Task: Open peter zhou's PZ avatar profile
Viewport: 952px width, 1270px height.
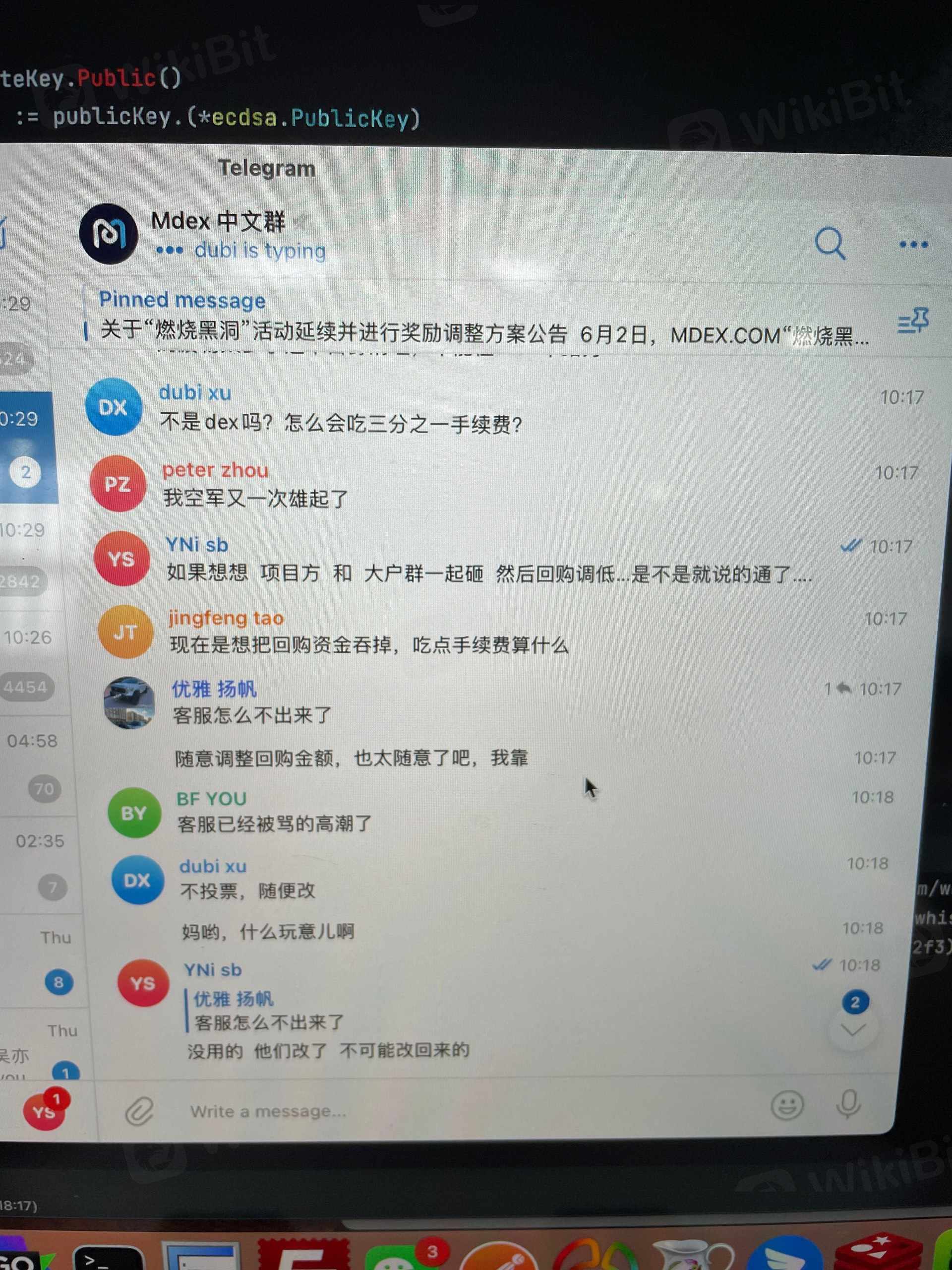Action: pos(118,484)
